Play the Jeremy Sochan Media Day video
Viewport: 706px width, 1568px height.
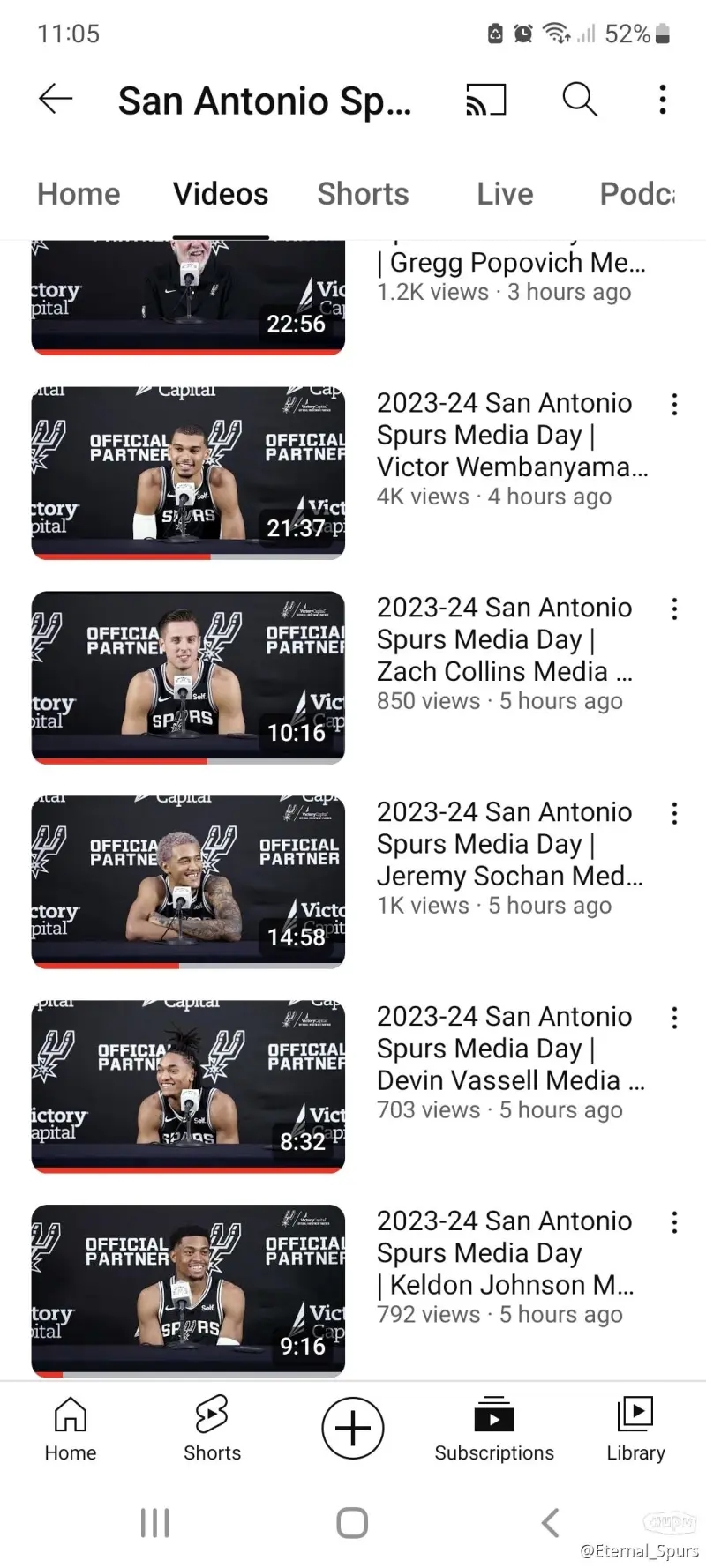188,881
